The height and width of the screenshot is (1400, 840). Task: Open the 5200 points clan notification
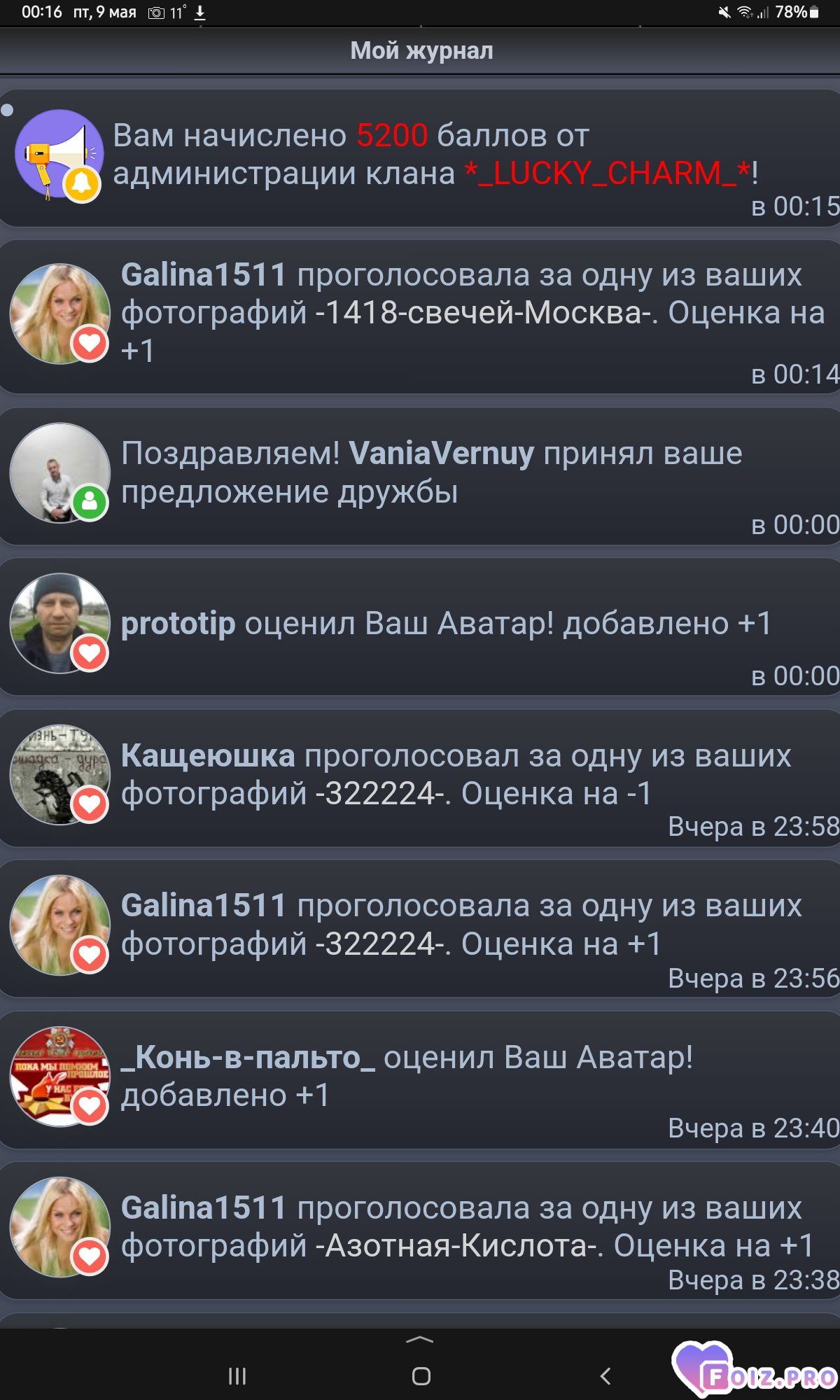420,157
